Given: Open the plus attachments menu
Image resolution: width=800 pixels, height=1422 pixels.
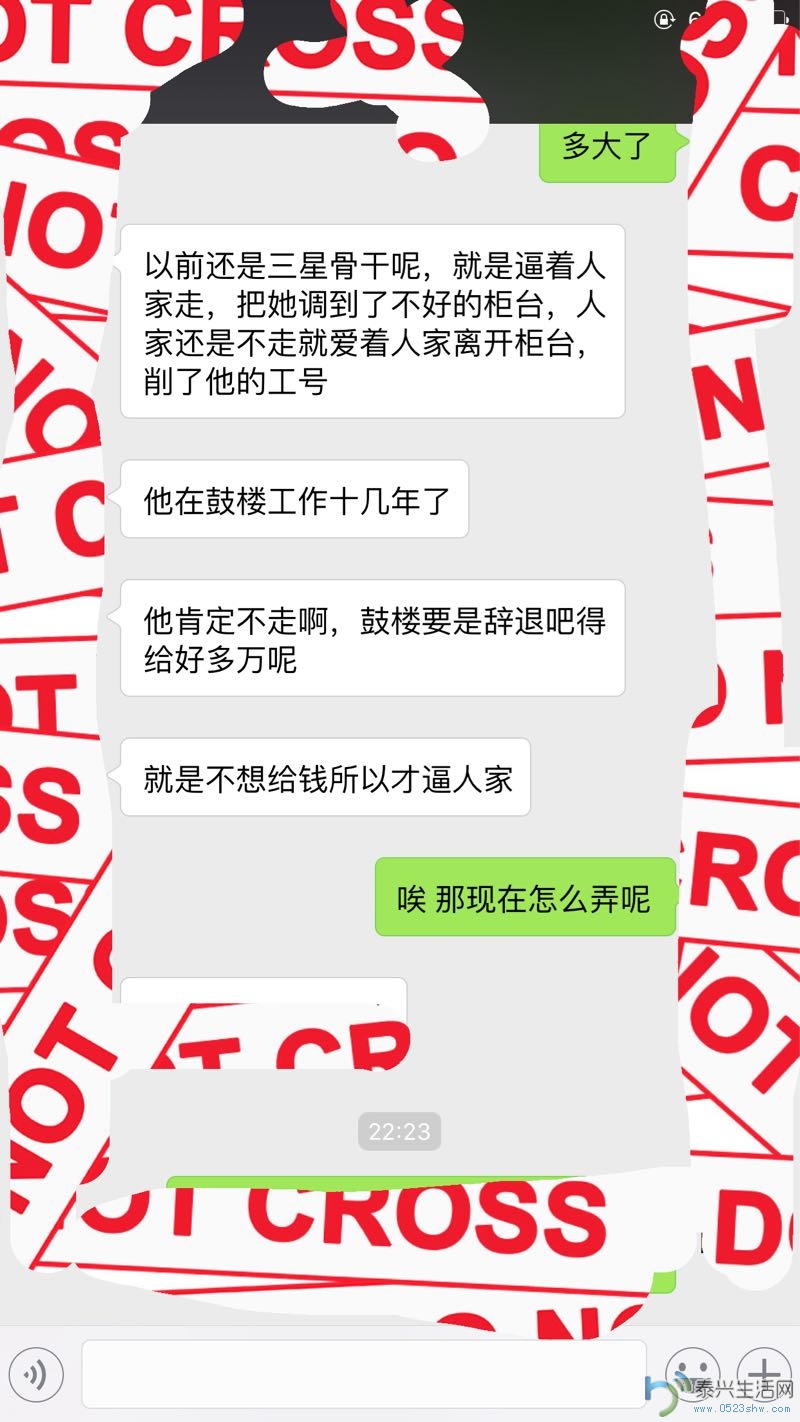Looking at the screenshot, I should click(764, 1372).
